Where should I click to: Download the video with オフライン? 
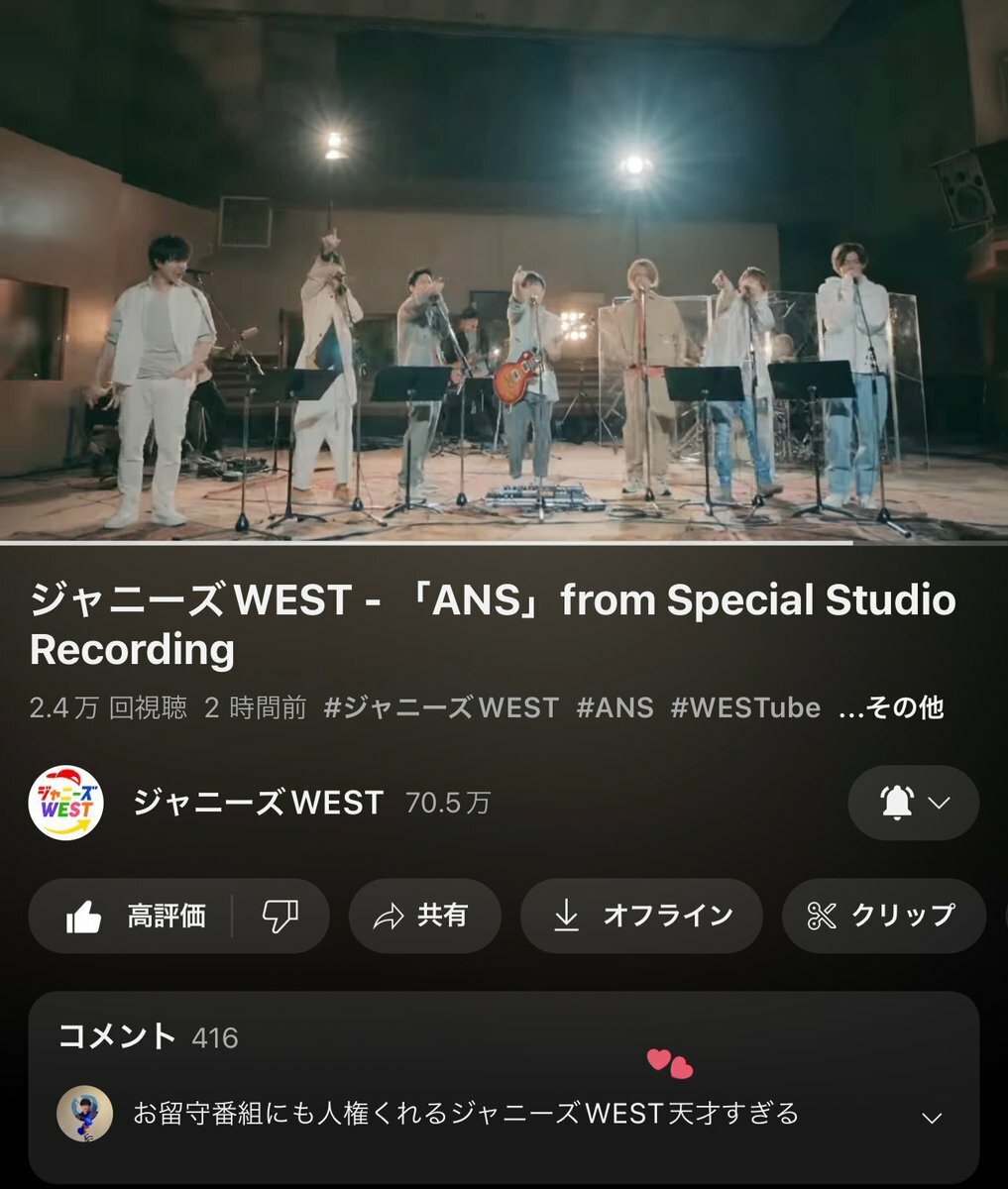click(x=641, y=917)
